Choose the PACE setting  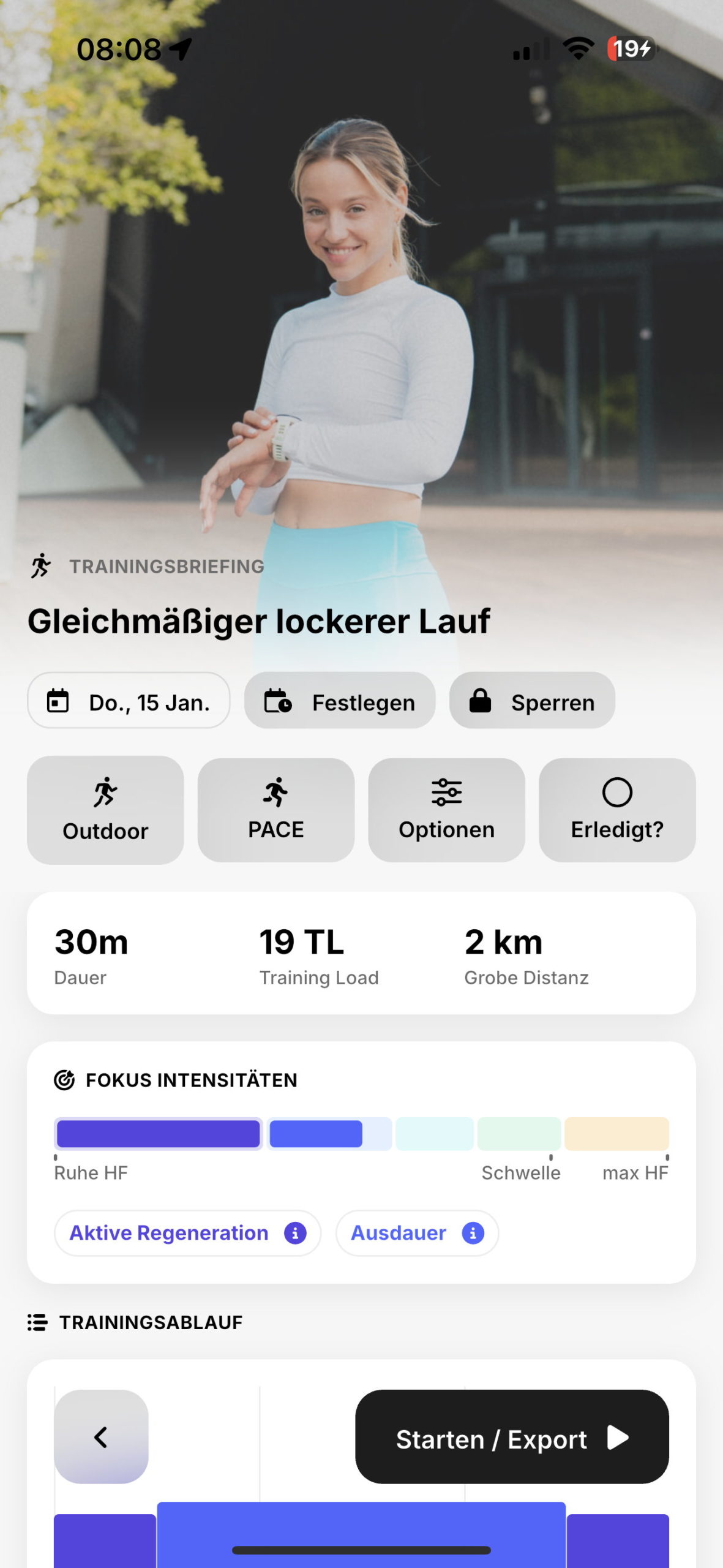pyautogui.click(x=276, y=810)
